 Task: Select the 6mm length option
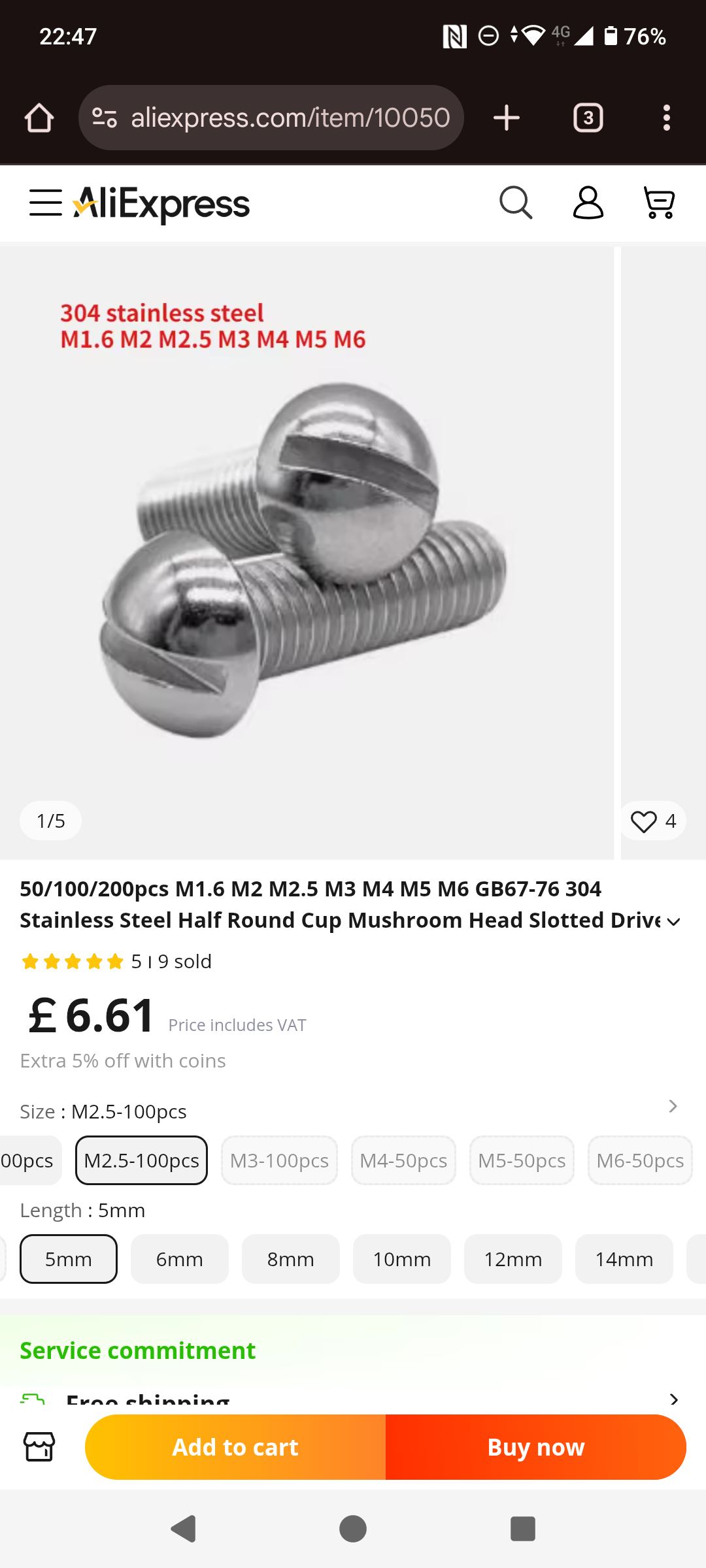tap(180, 1259)
